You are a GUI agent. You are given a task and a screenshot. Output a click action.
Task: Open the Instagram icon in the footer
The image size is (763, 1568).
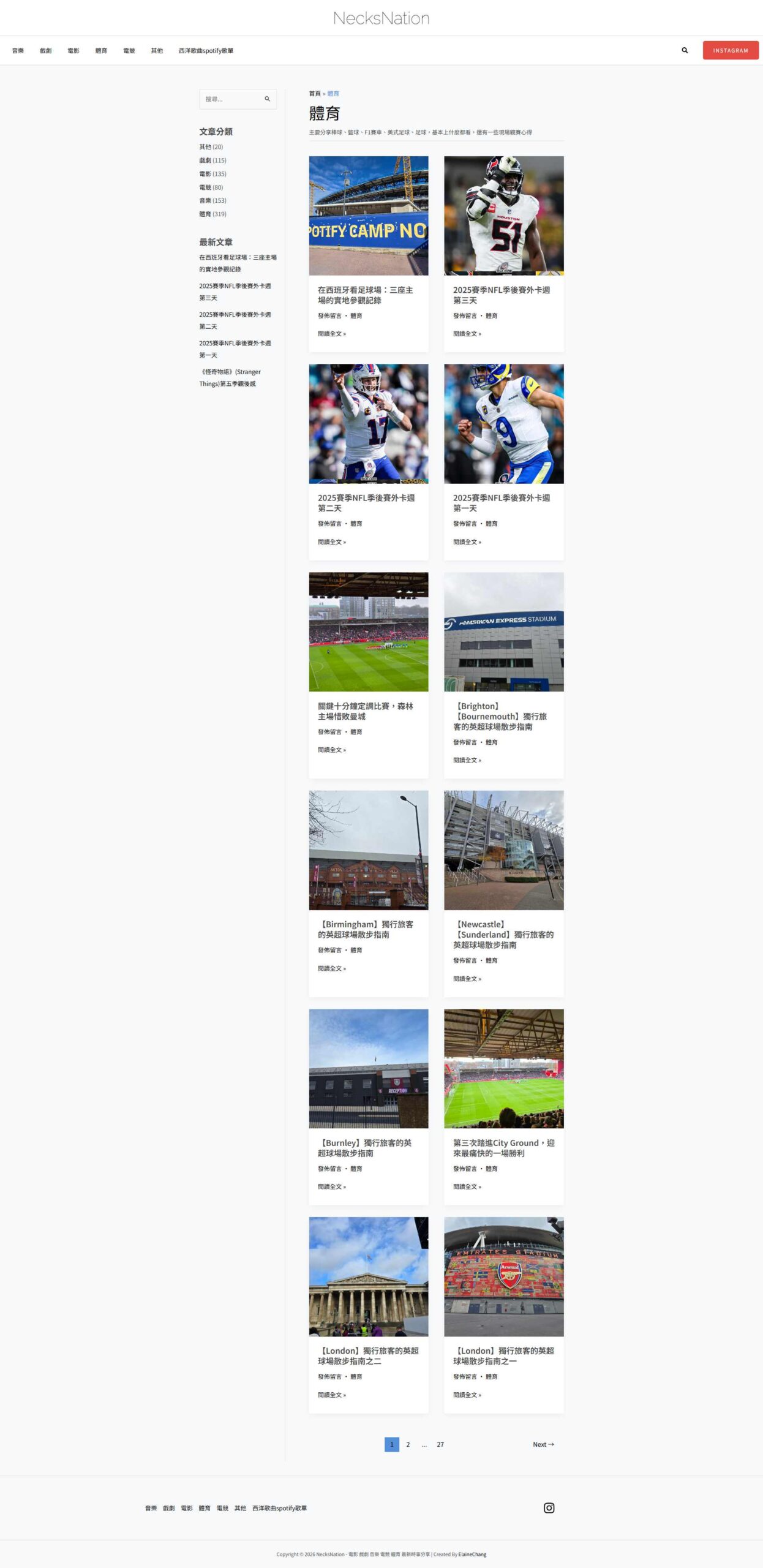click(x=549, y=1508)
